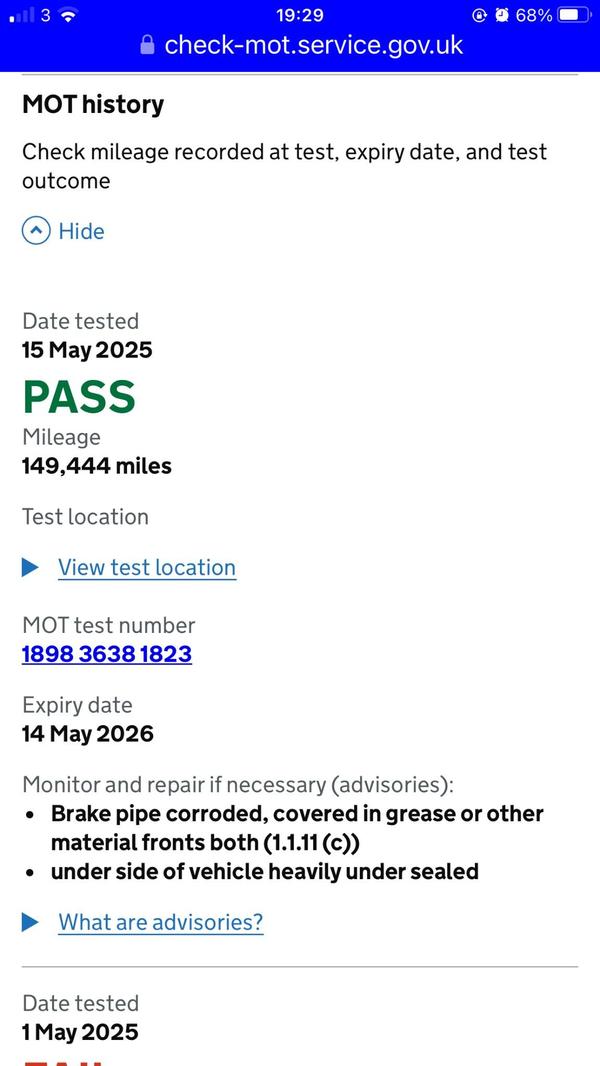
Task: Open MOT test number 1898 3638 1823
Action: coord(107,654)
